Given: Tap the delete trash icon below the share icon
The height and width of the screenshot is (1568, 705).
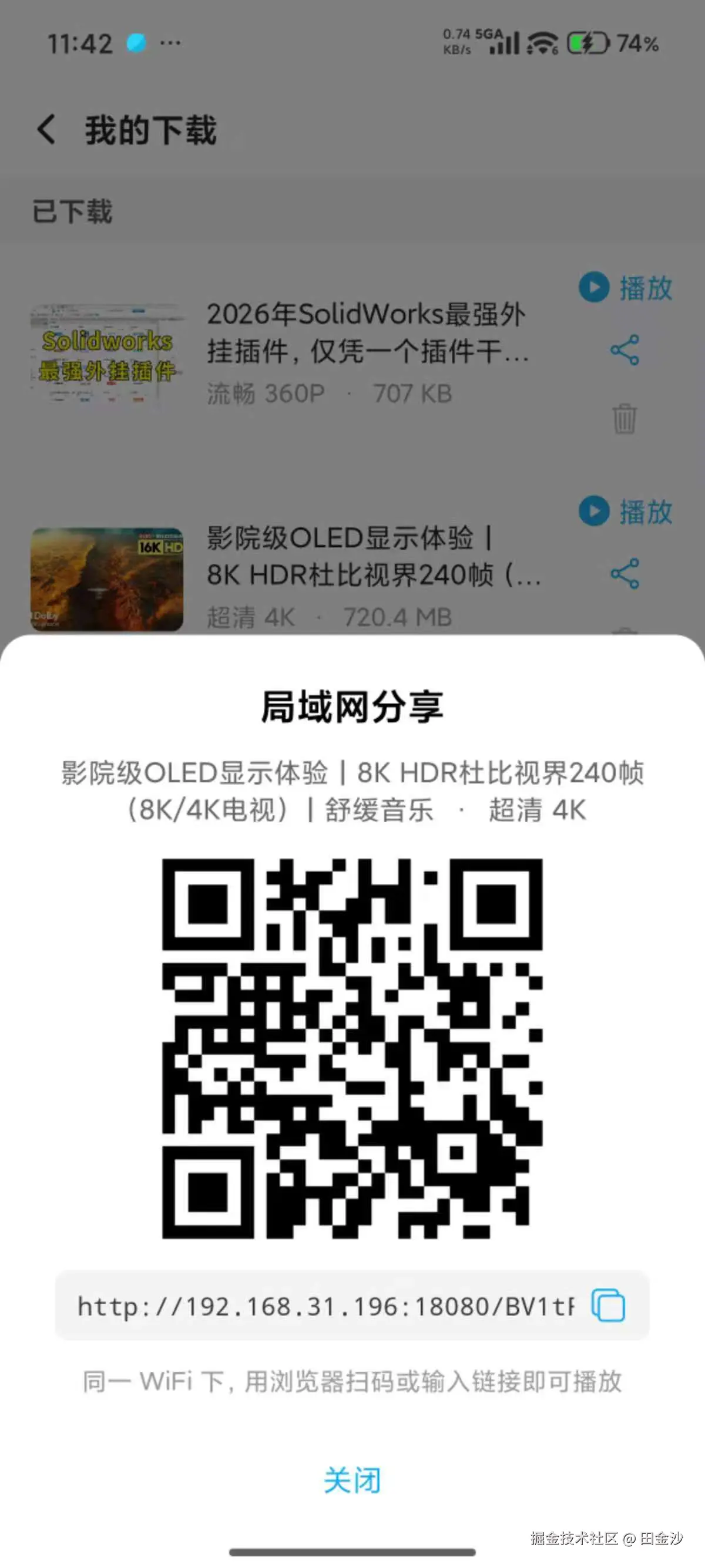Looking at the screenshot, I should 626,420.
